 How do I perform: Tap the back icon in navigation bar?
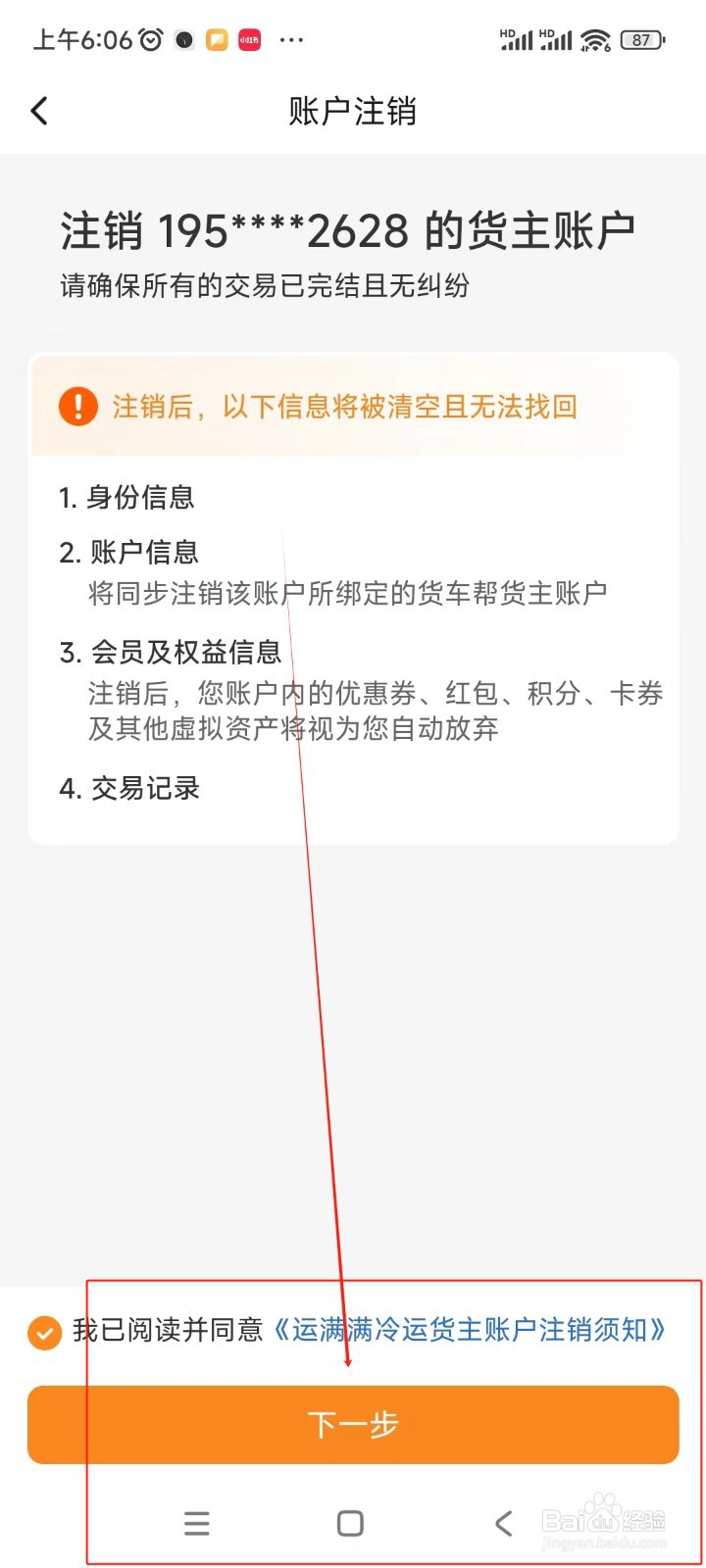coord(504,1523)
